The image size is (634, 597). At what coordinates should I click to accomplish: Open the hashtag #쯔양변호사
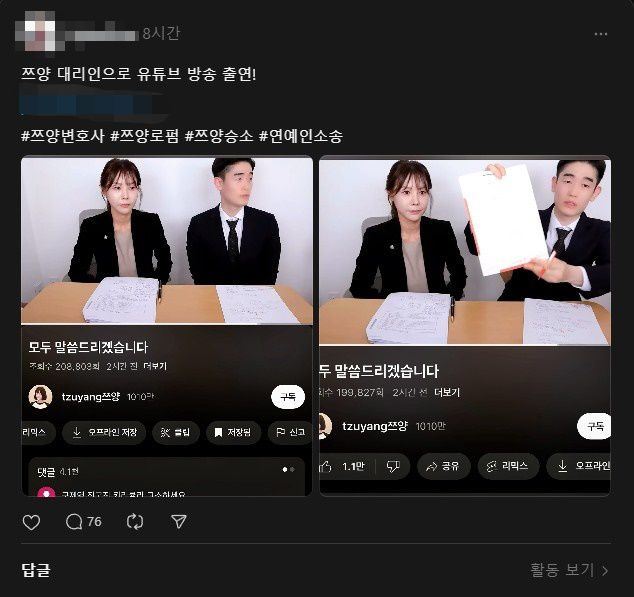point(62,136)
